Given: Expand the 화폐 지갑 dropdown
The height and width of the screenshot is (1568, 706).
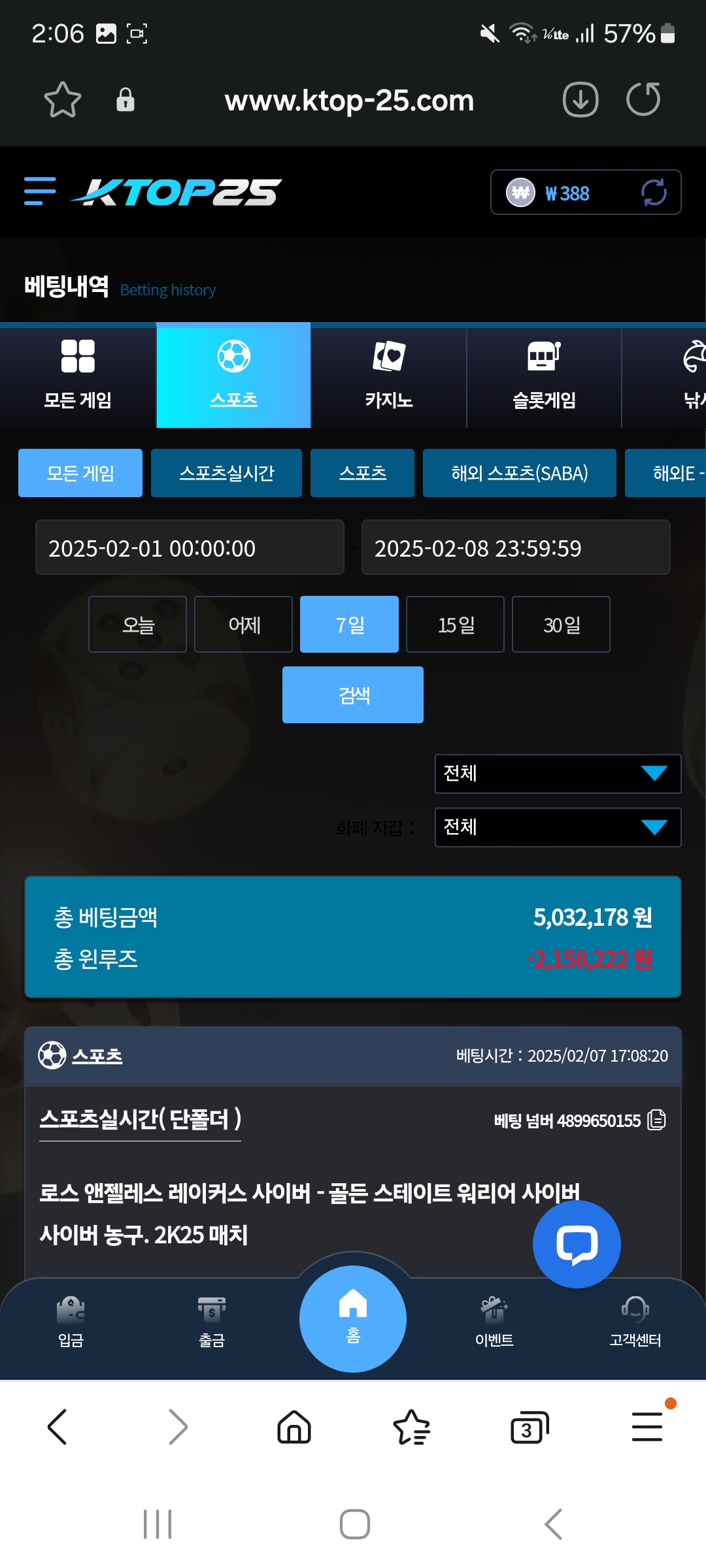Looking at the screenshot, I should coord(558,827).
